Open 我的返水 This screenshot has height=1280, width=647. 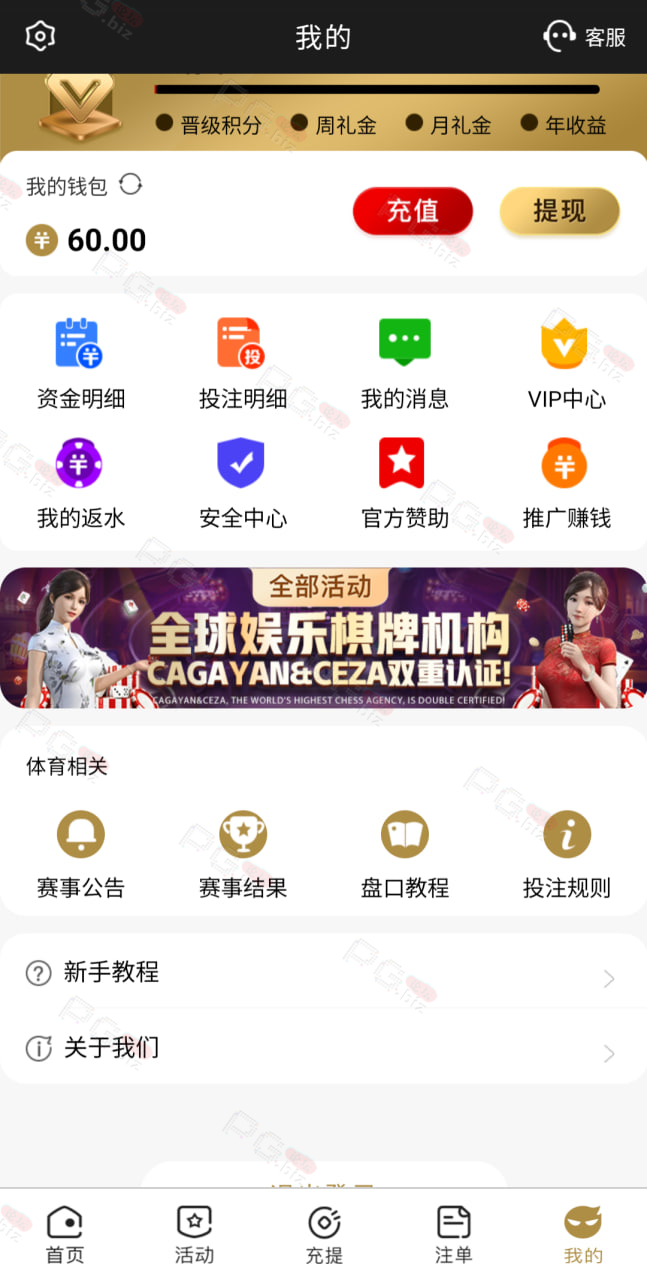(81, 483)
